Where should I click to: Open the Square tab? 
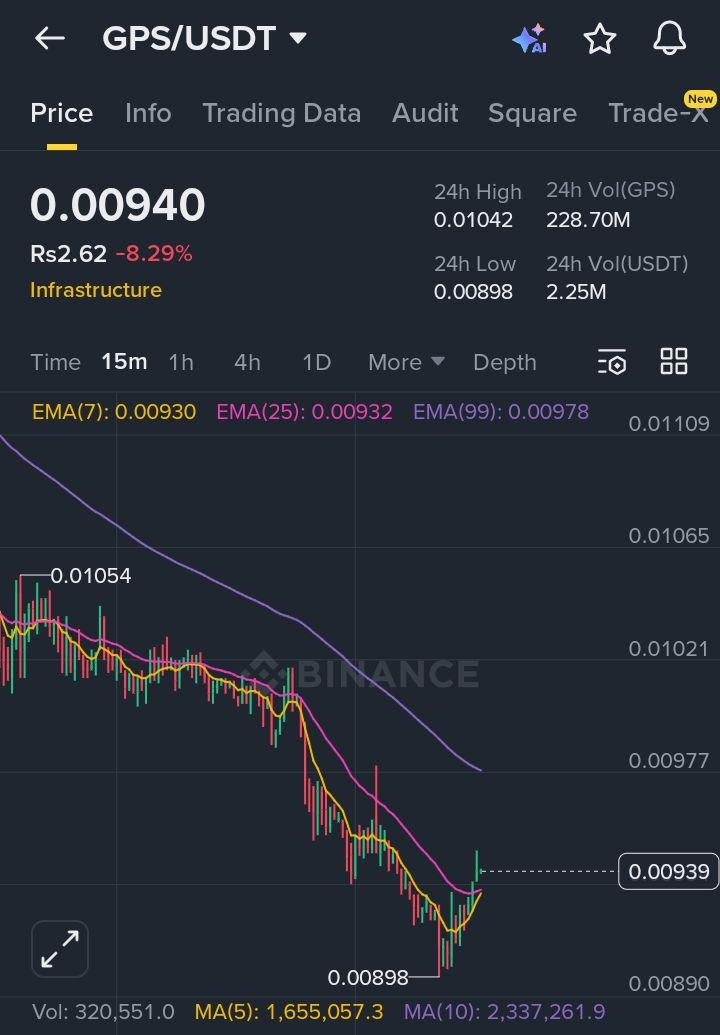532,113
